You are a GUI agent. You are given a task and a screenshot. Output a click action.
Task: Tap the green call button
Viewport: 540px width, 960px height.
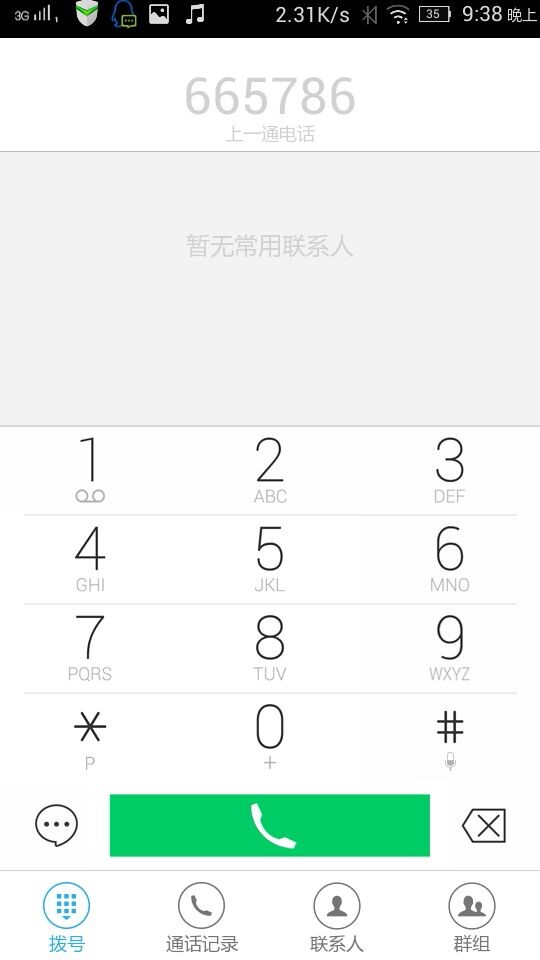click(x=269, y=825)
